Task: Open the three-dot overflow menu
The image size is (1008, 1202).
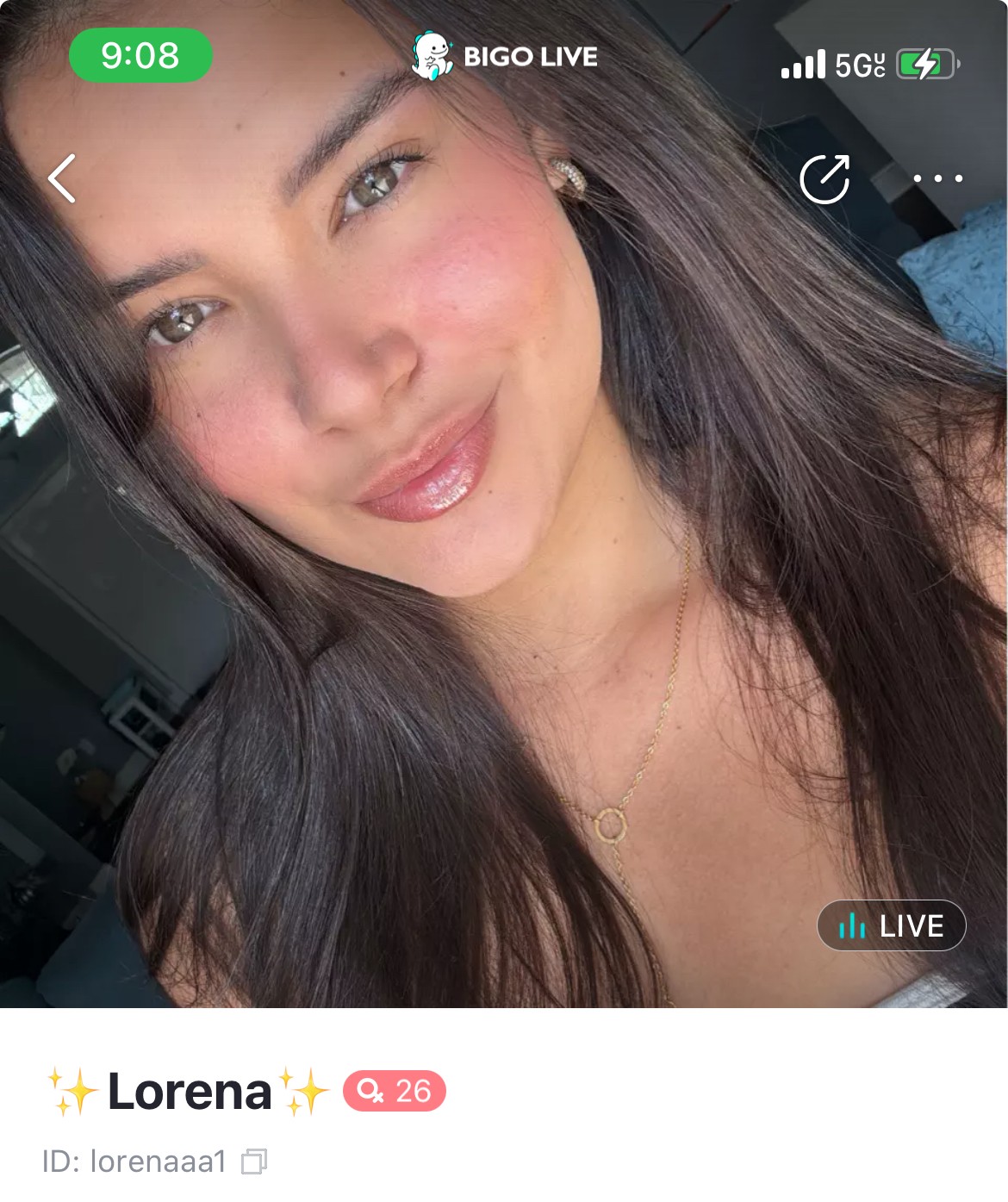Action: click(x=937, y=179)
